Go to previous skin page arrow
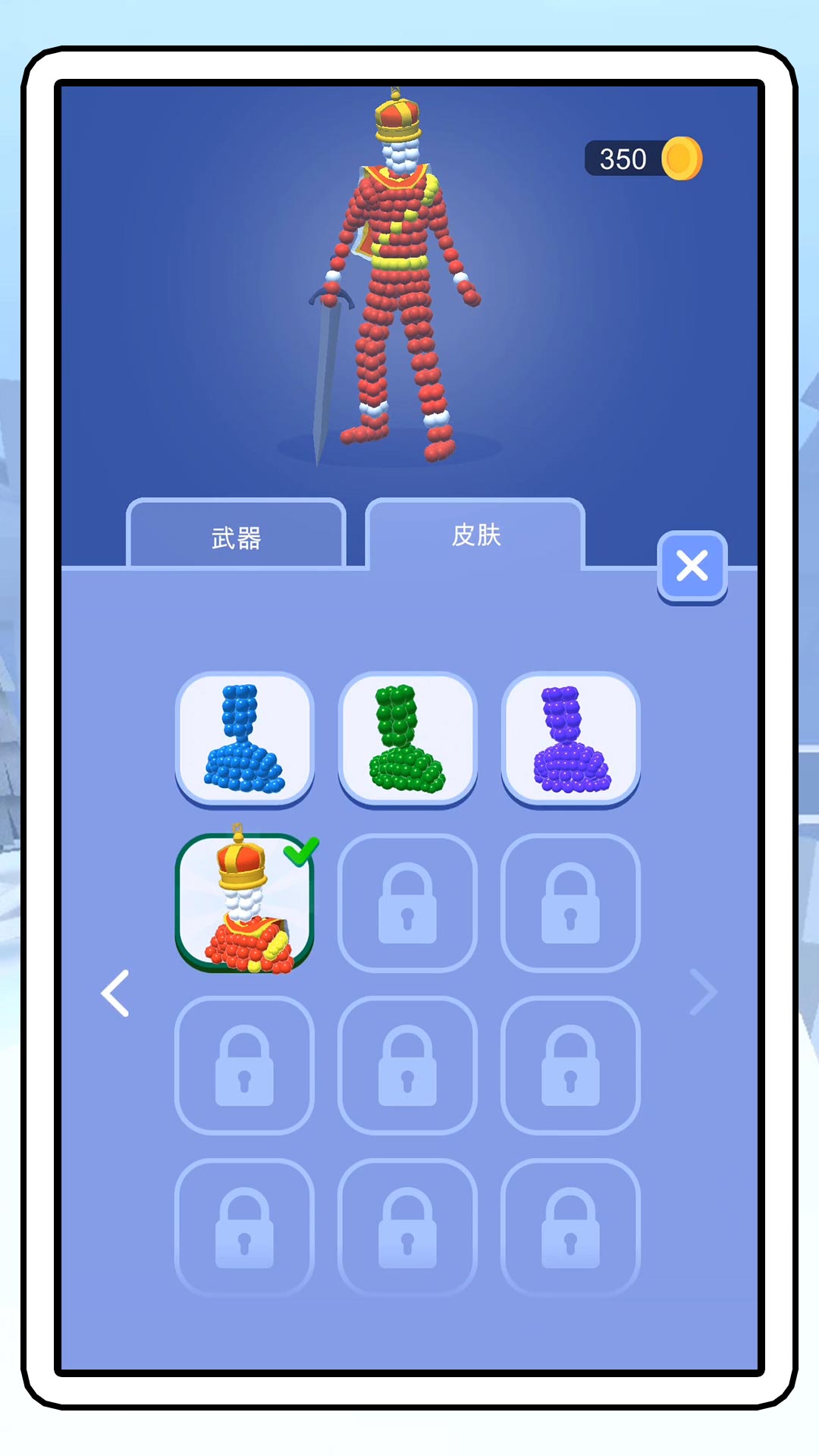 click(x=116, y=993)
